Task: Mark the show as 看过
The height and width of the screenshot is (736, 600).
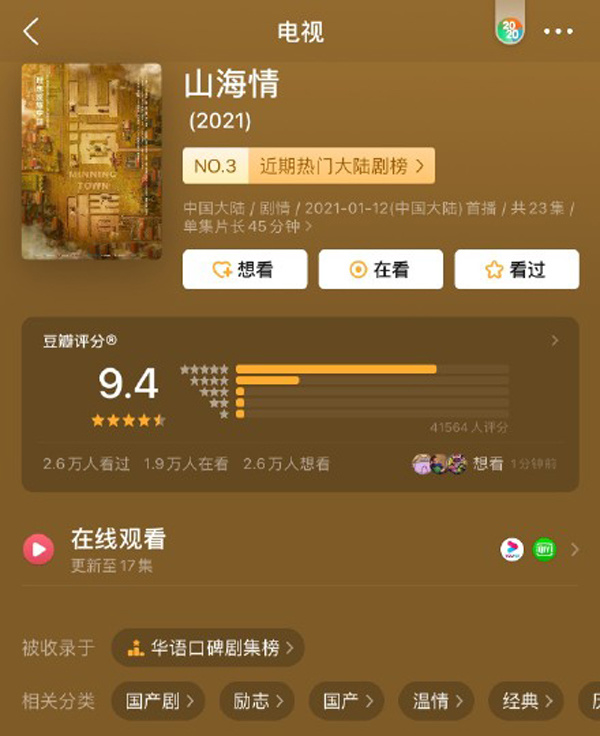Action: coord(516,269)
